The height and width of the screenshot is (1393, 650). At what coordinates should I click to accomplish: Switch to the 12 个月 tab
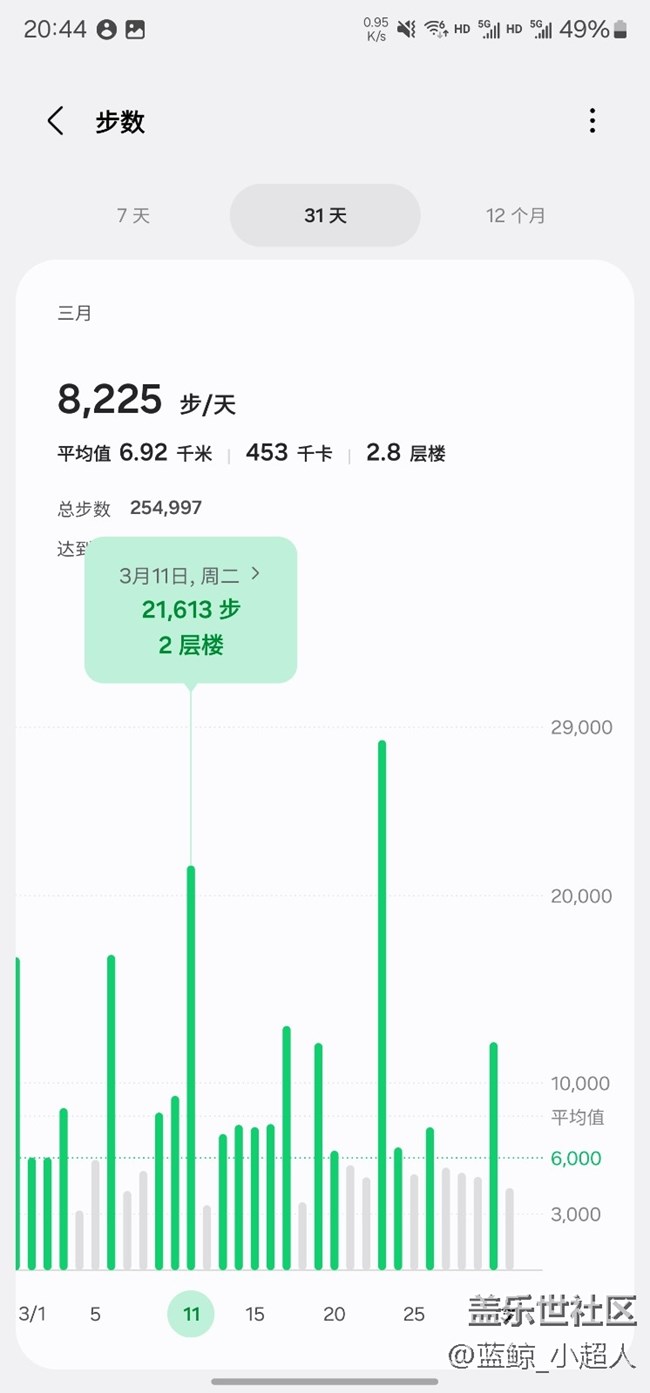pos(516,215)
